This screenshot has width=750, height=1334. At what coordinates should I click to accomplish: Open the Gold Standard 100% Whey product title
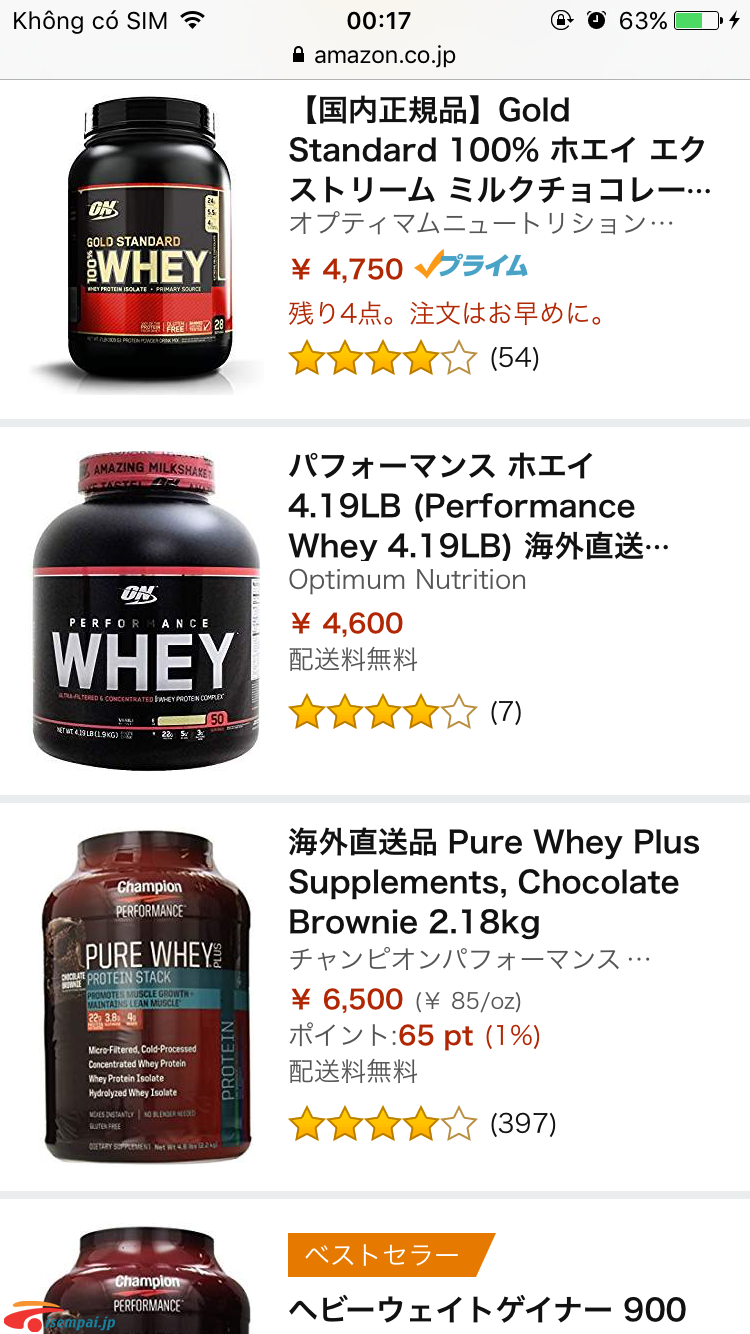498,149
